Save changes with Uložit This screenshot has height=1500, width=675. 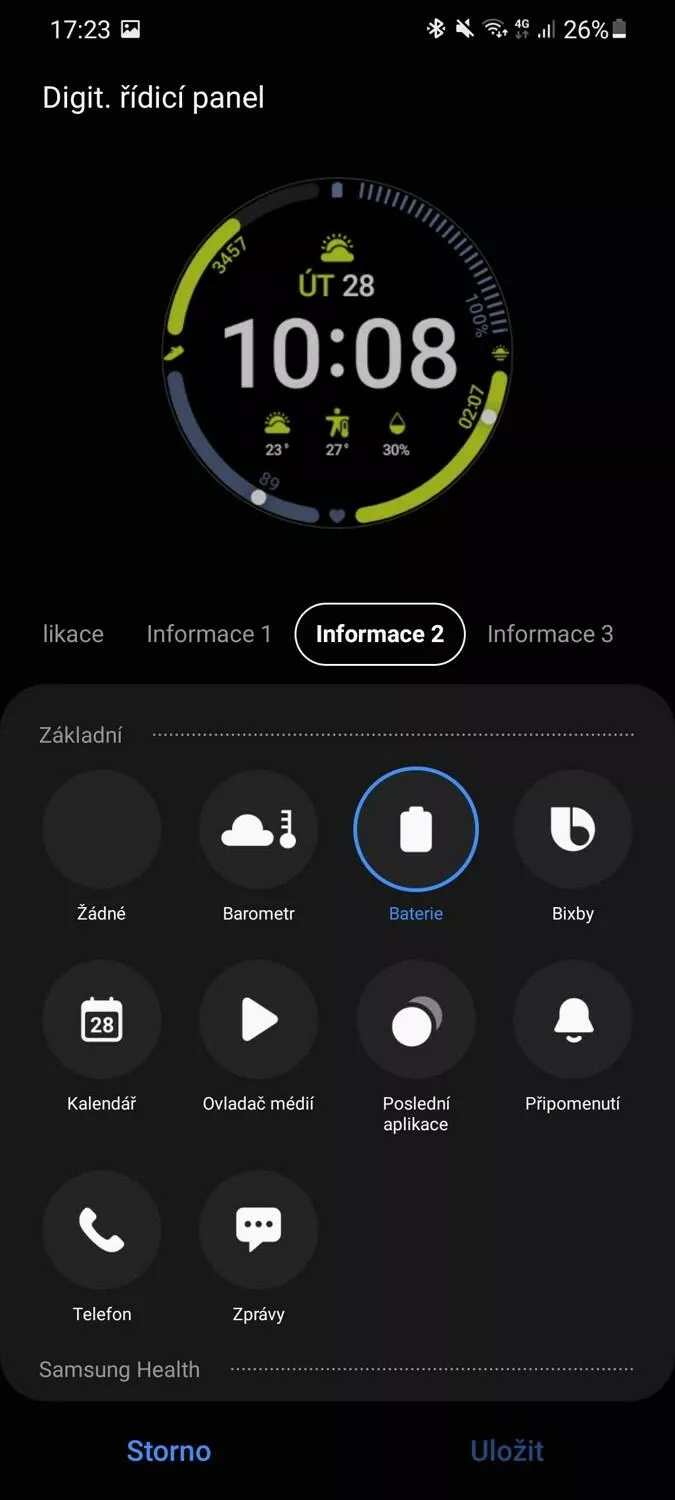tap(507, 1451)
